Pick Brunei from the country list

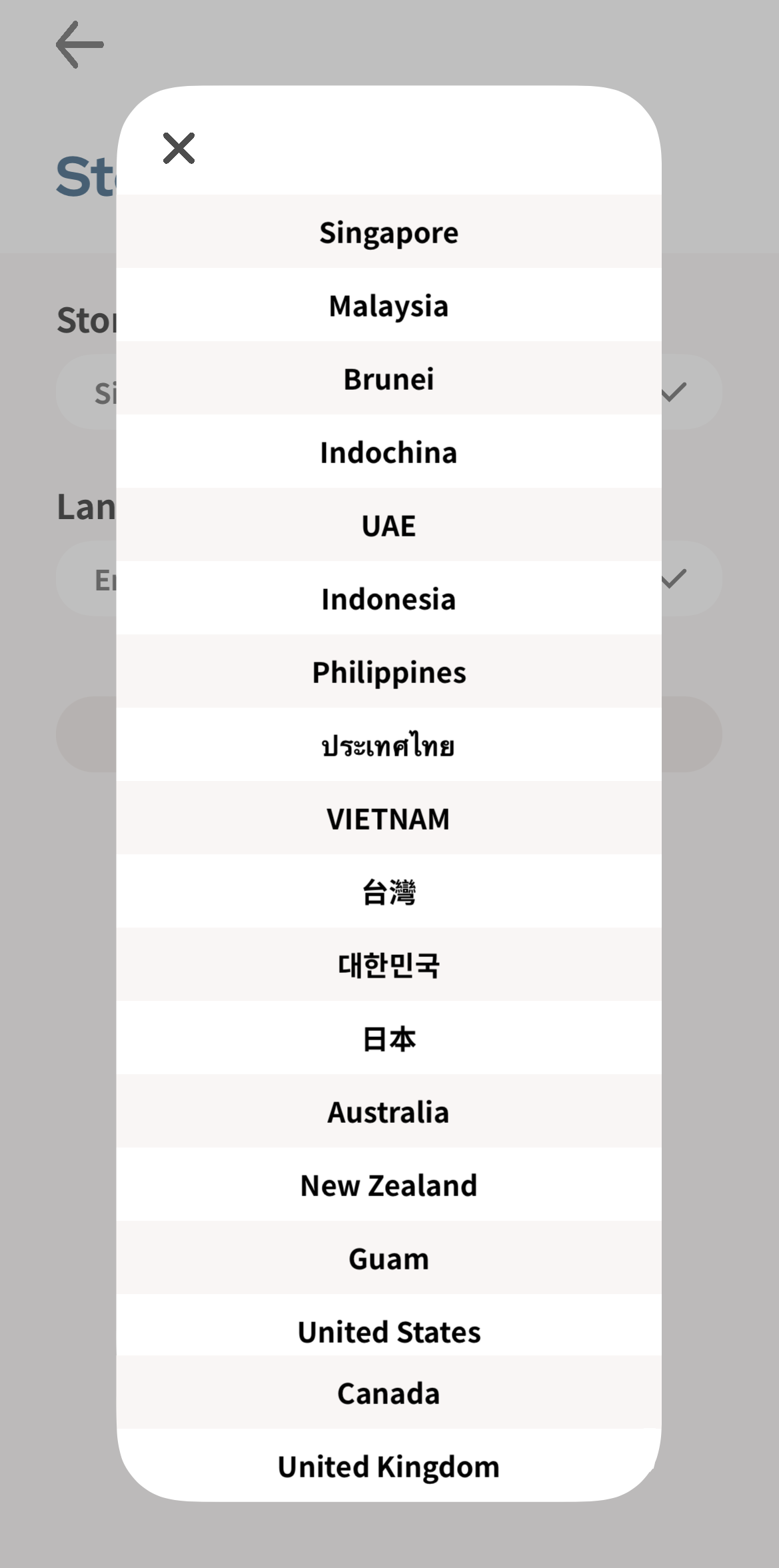pos(389,379)
